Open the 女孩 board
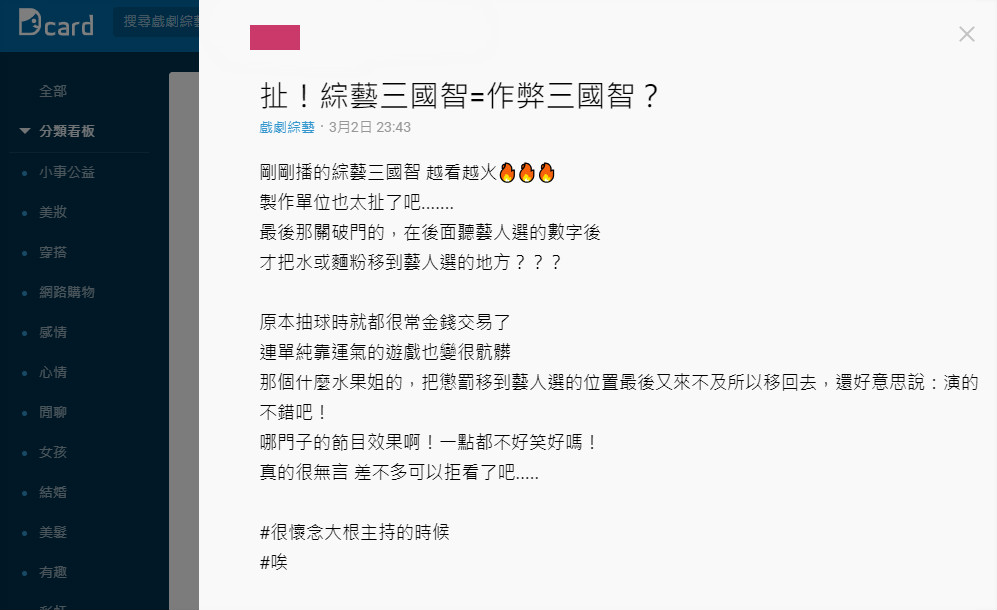This screenshot has height=610, width=997. tap(53, 452)
